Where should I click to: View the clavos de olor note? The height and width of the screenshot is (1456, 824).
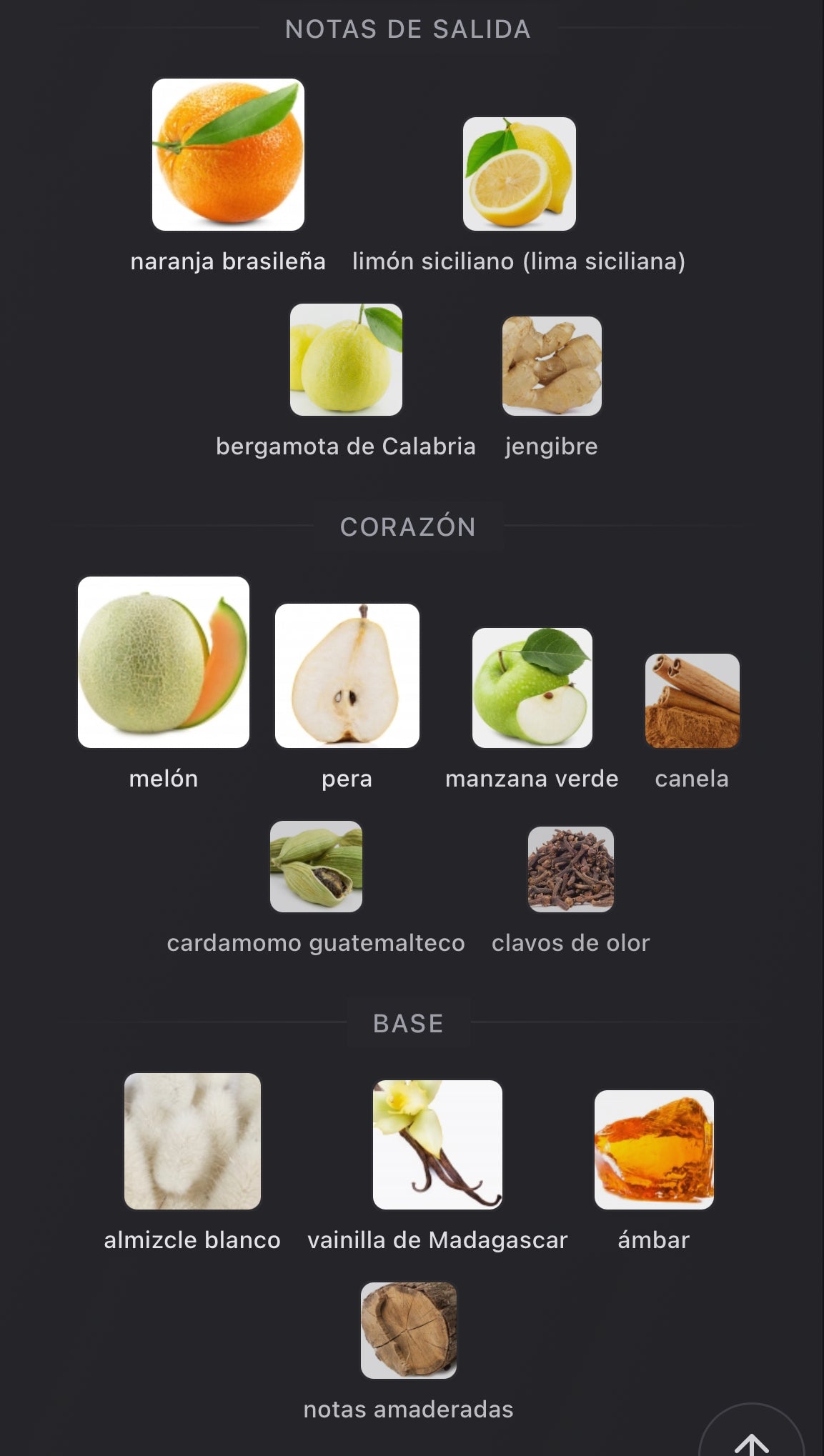tap(570, 869)
